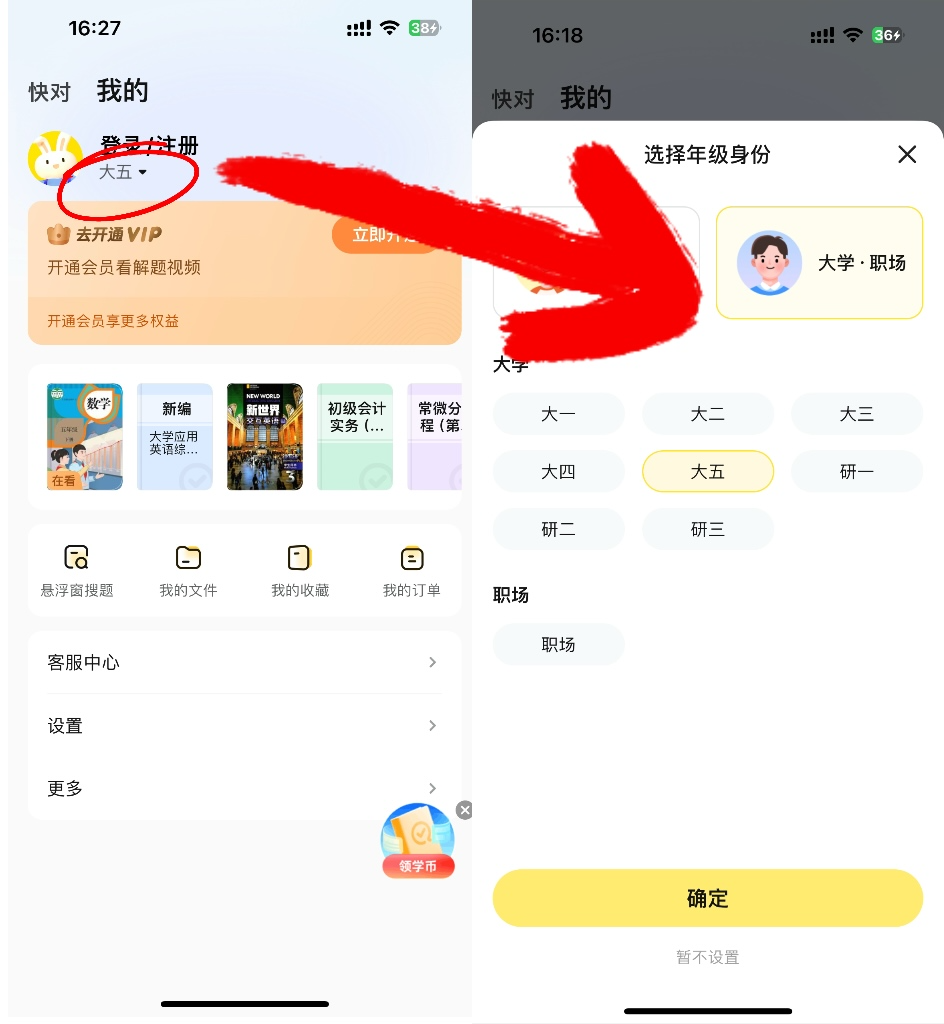
Task: Tap 暂不设置 to skip setup
Action: (x=707, y=956)
